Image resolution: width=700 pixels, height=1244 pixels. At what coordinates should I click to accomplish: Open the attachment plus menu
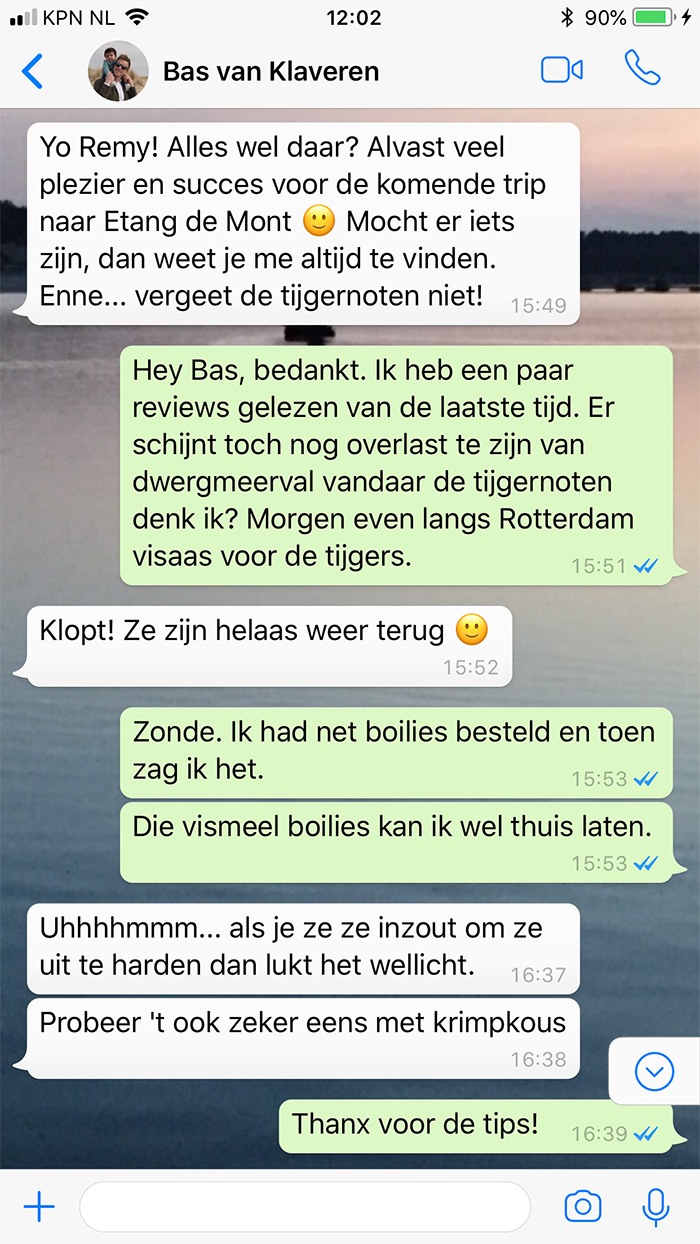[39, 1207]
